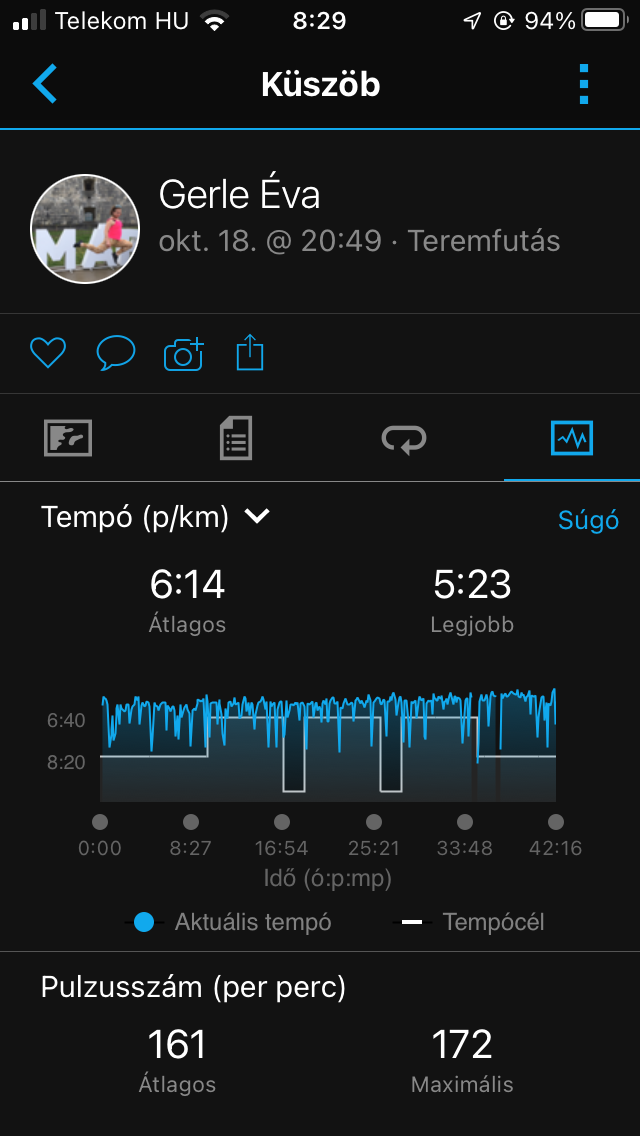Open the comments bubble
Viewport: 640px width, 1136px height.
coord(115,353)
